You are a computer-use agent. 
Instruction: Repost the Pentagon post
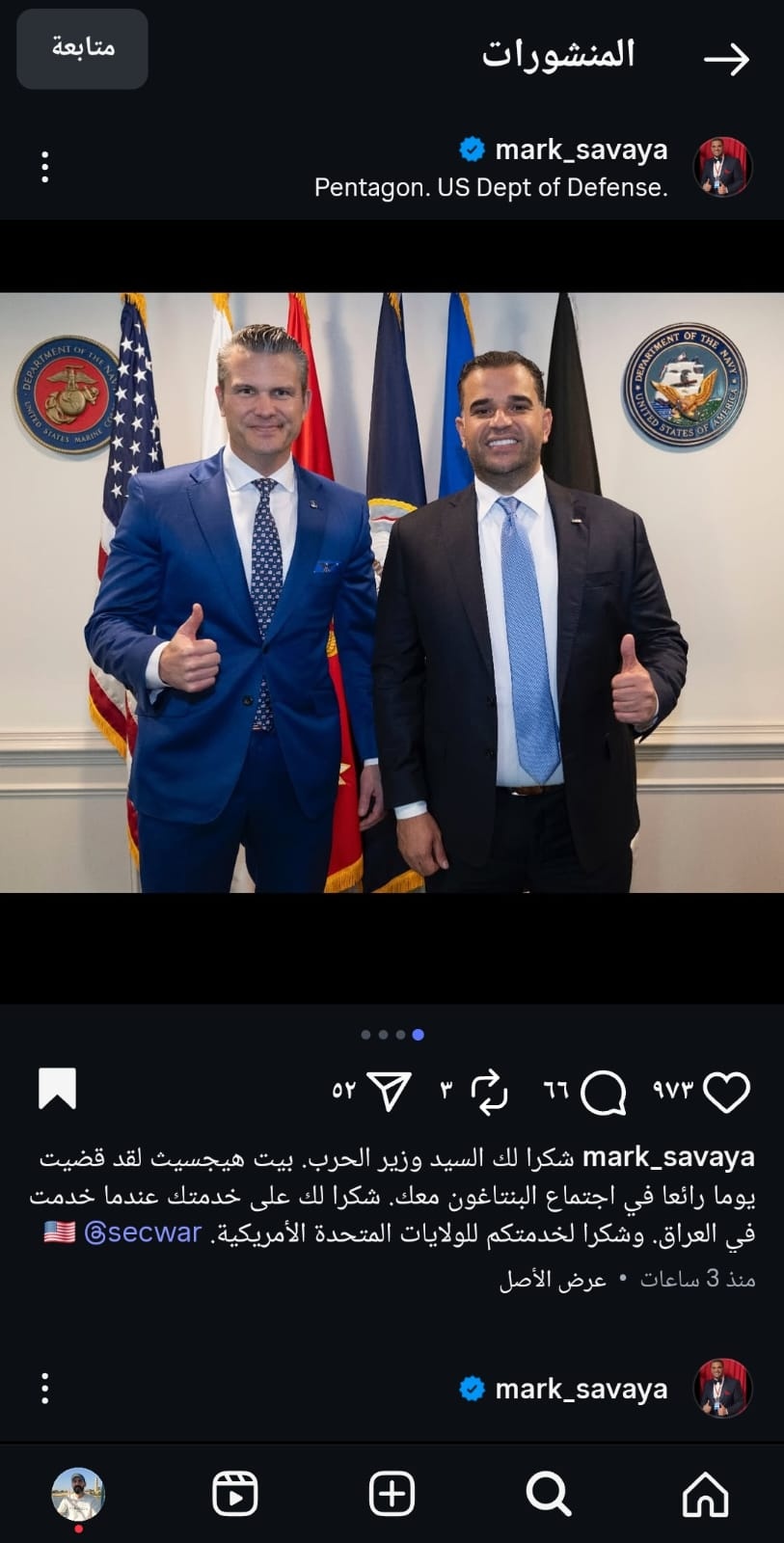coord(489,1092)
